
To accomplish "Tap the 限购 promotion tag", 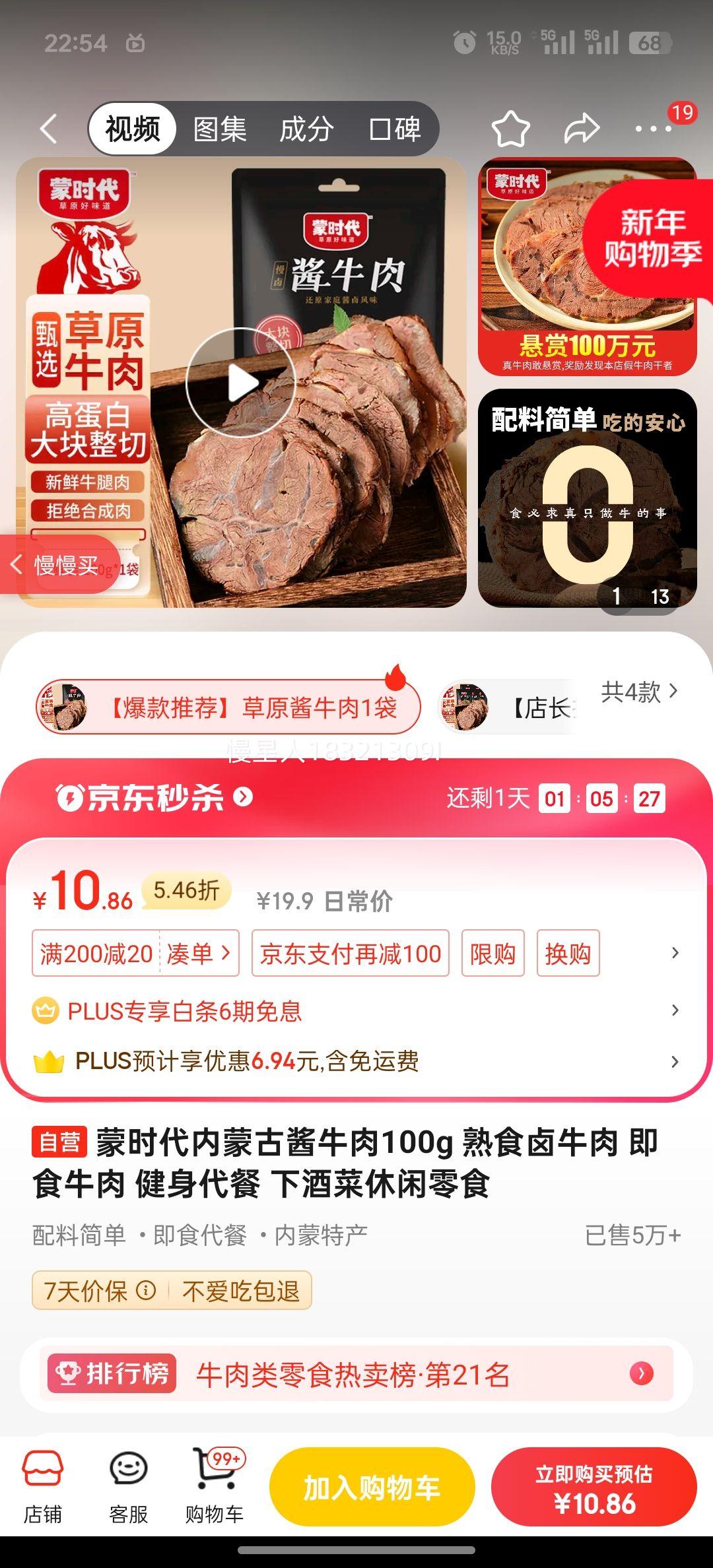I will (492, 954).
